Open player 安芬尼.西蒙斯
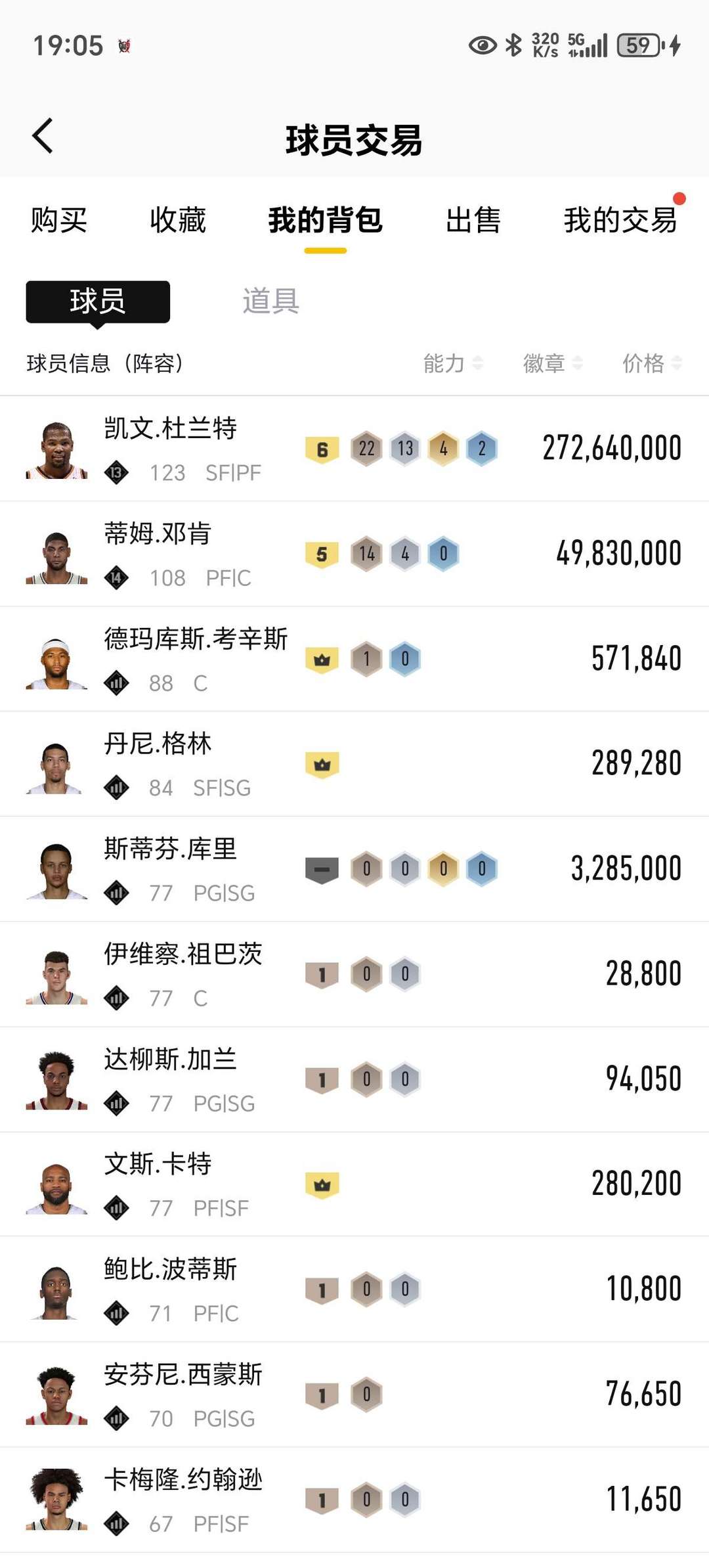Viewport: 709px width, 1568px height. [x=354, y=1395]
